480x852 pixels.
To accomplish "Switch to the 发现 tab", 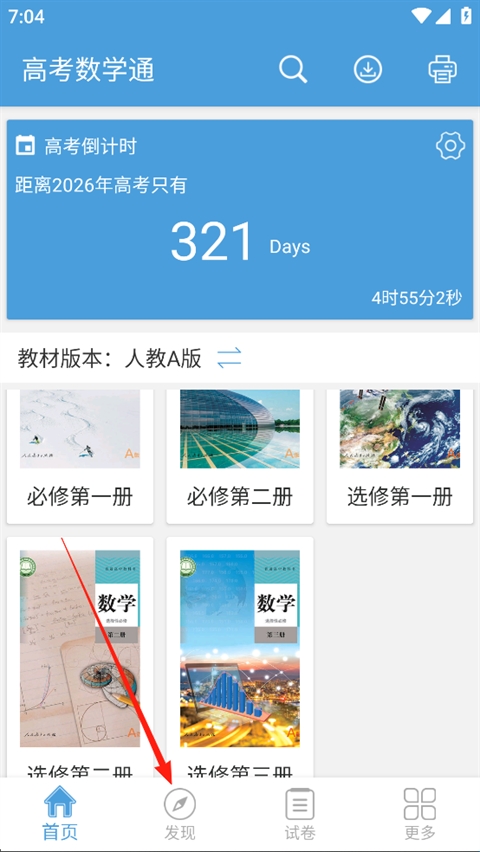I will click(180, 813).
